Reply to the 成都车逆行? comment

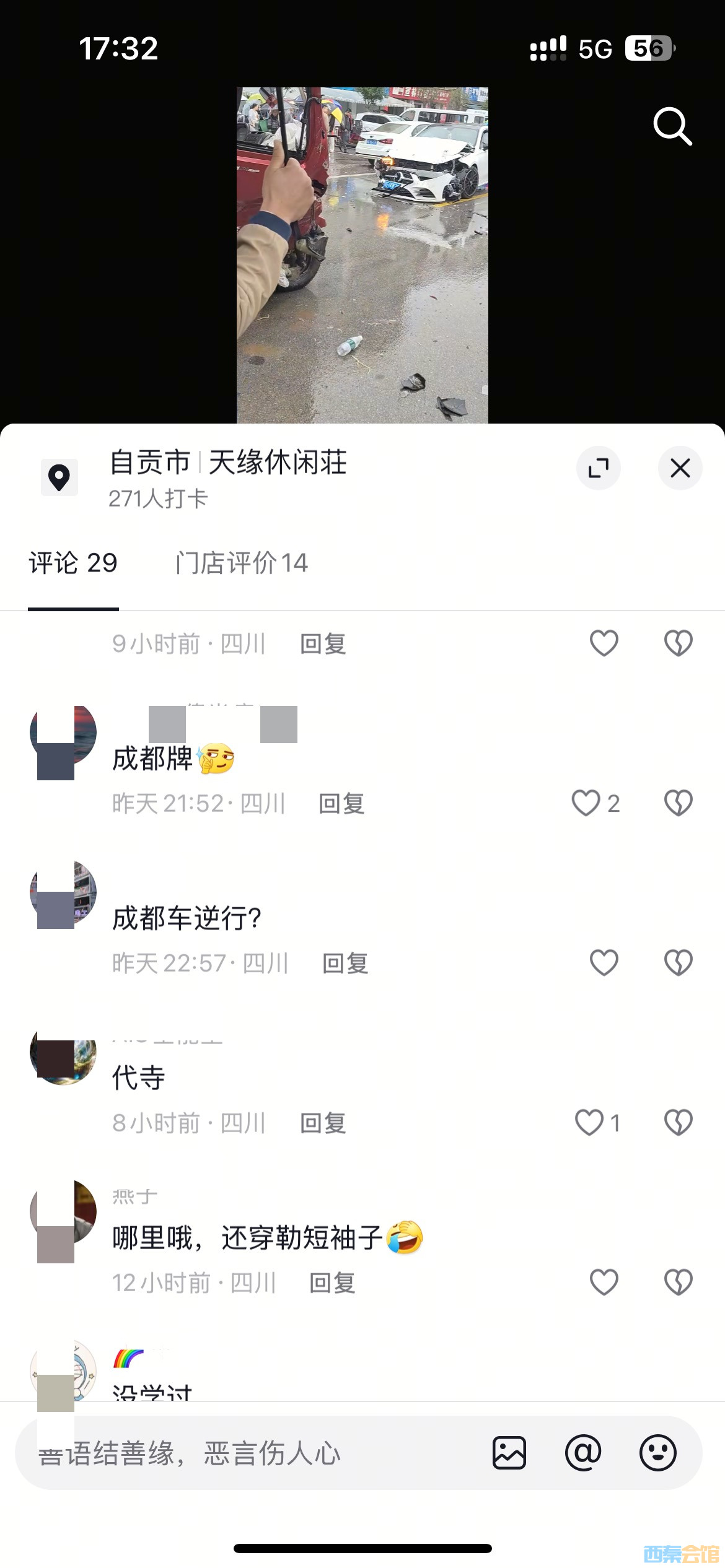[345, 964]
